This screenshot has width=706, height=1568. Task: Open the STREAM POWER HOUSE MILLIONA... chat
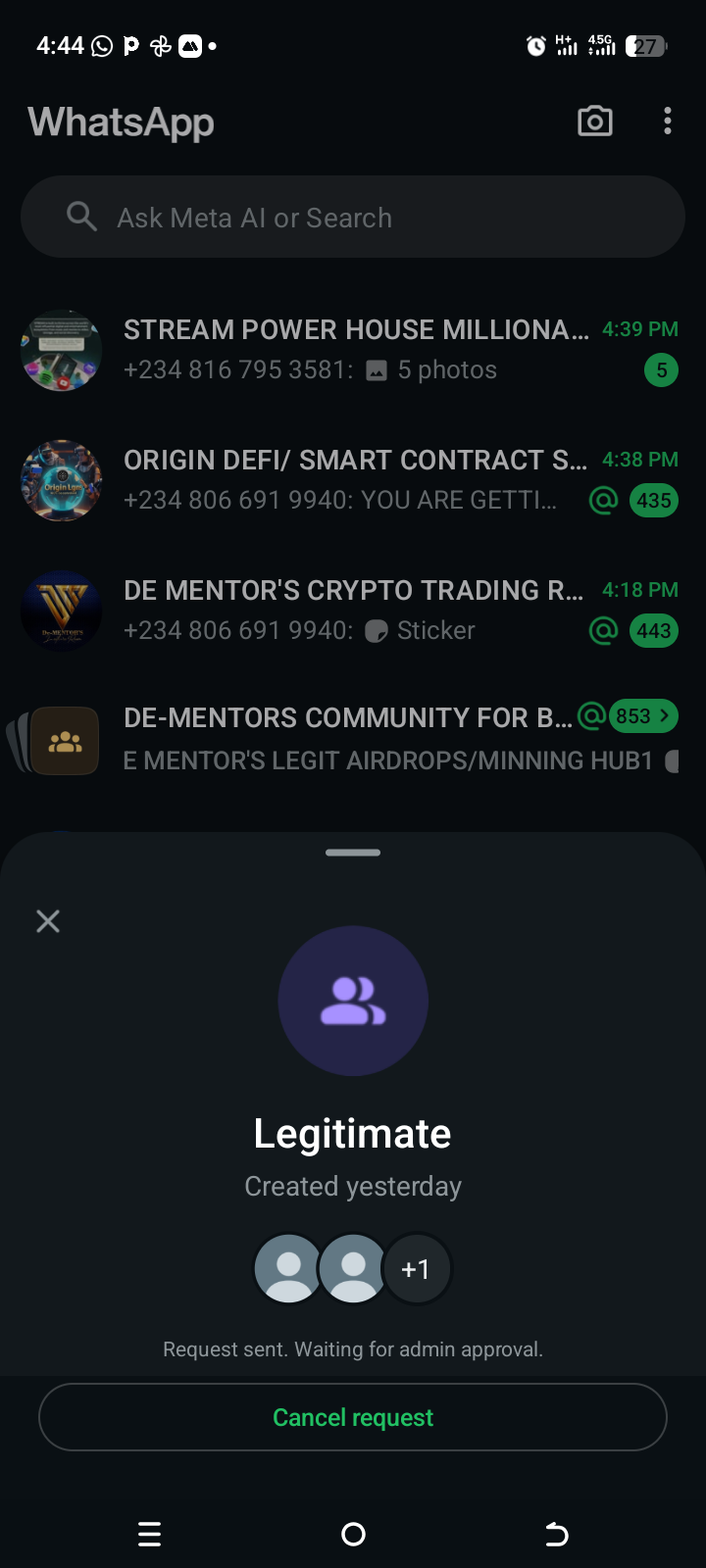pos(353,350)
